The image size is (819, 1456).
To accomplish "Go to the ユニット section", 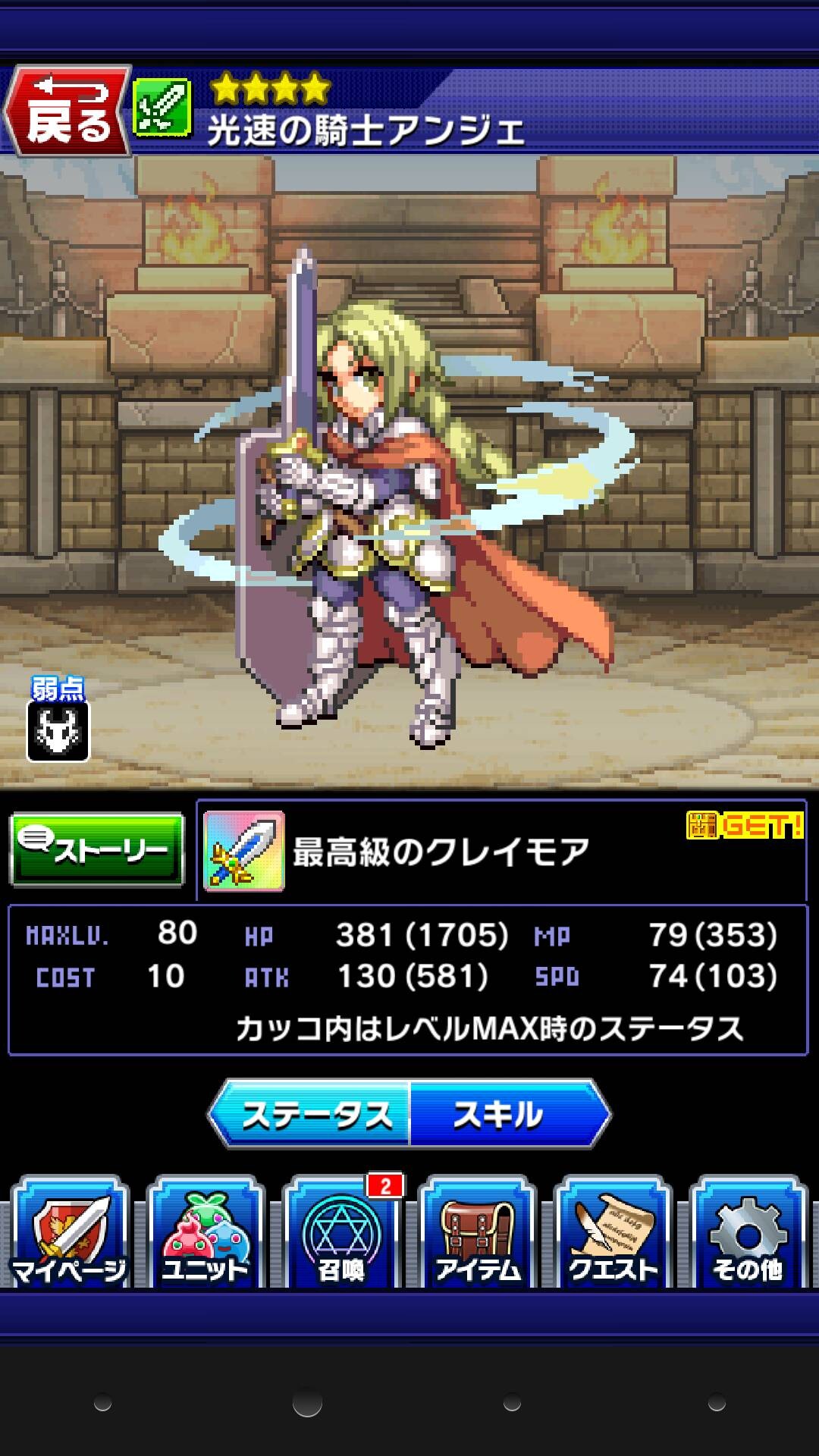I will pyautogui.click(x=205, y=1232).
